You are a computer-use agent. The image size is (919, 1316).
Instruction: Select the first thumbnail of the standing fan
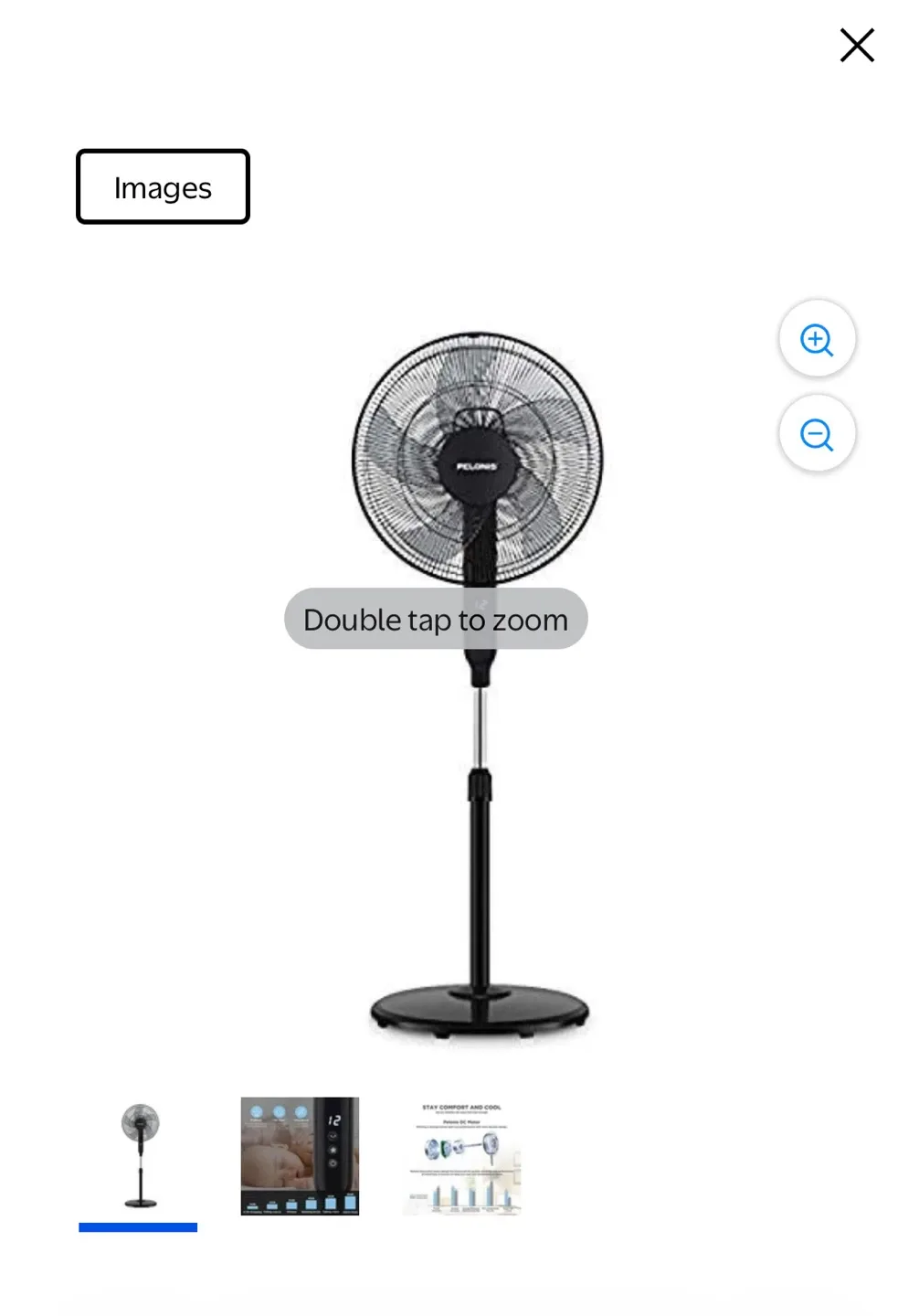point(139,1156)
